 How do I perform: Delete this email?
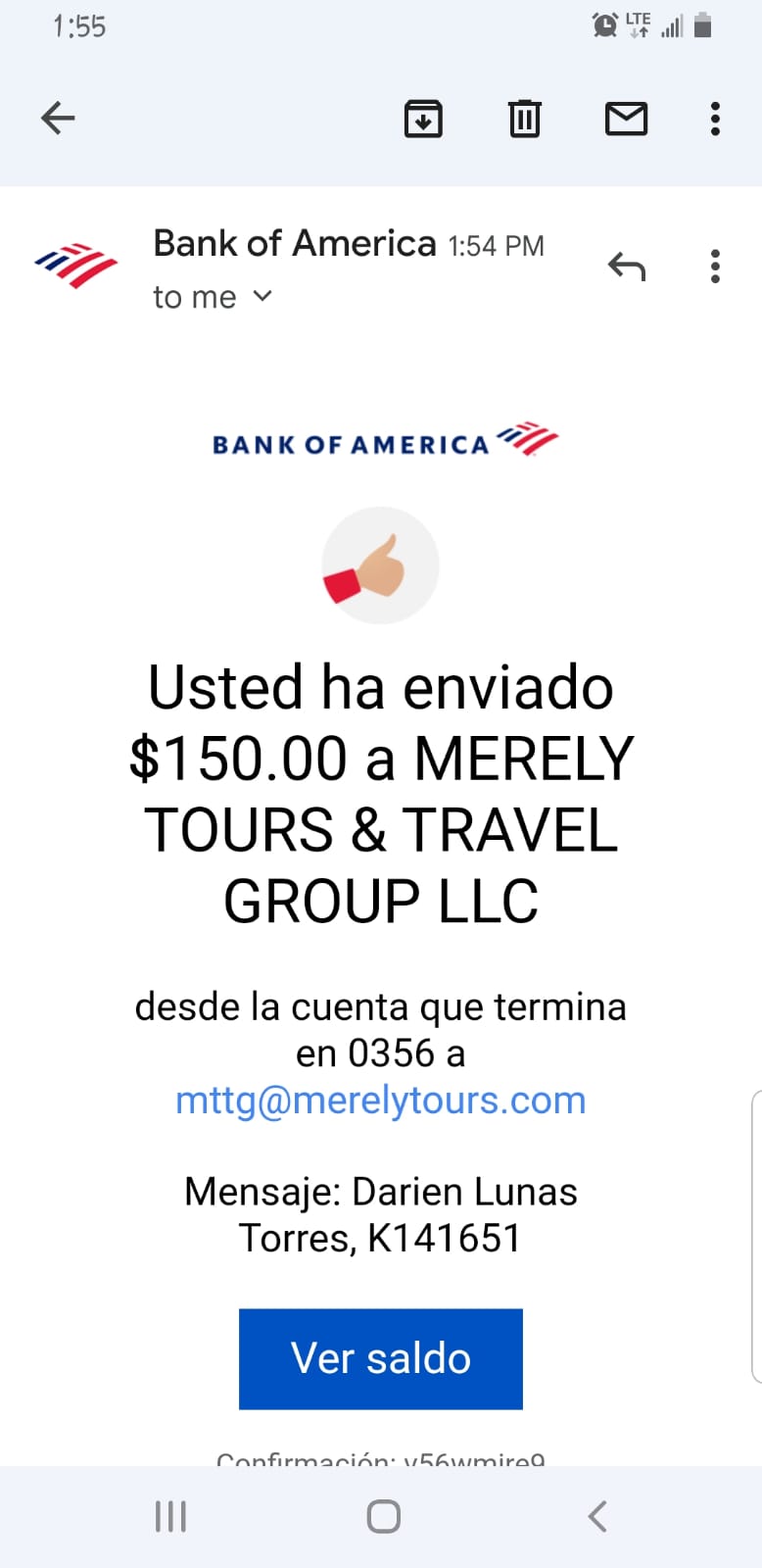(525, 119)
